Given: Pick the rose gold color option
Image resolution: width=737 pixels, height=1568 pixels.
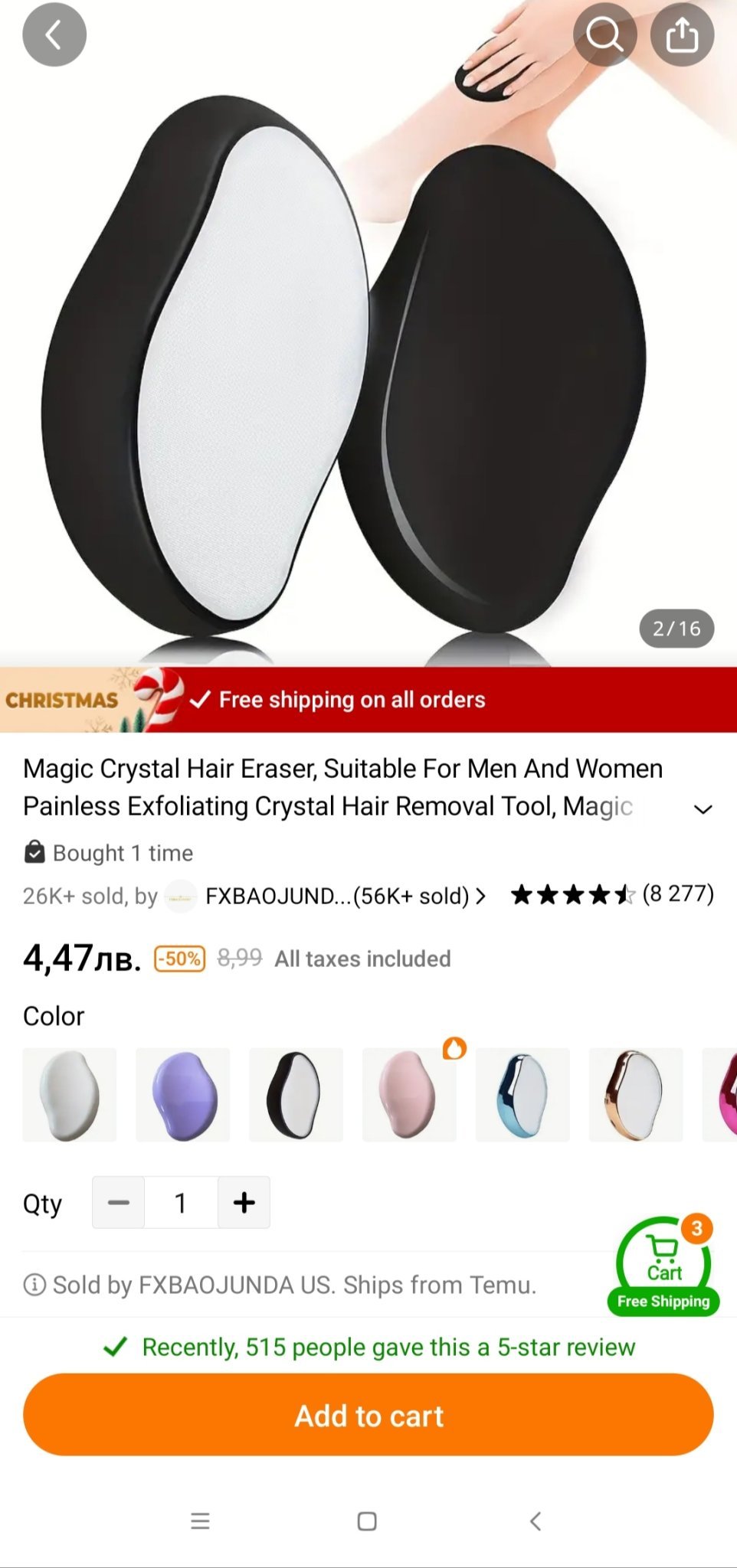Looking at the screenshot, I should tap(635, 1095).
